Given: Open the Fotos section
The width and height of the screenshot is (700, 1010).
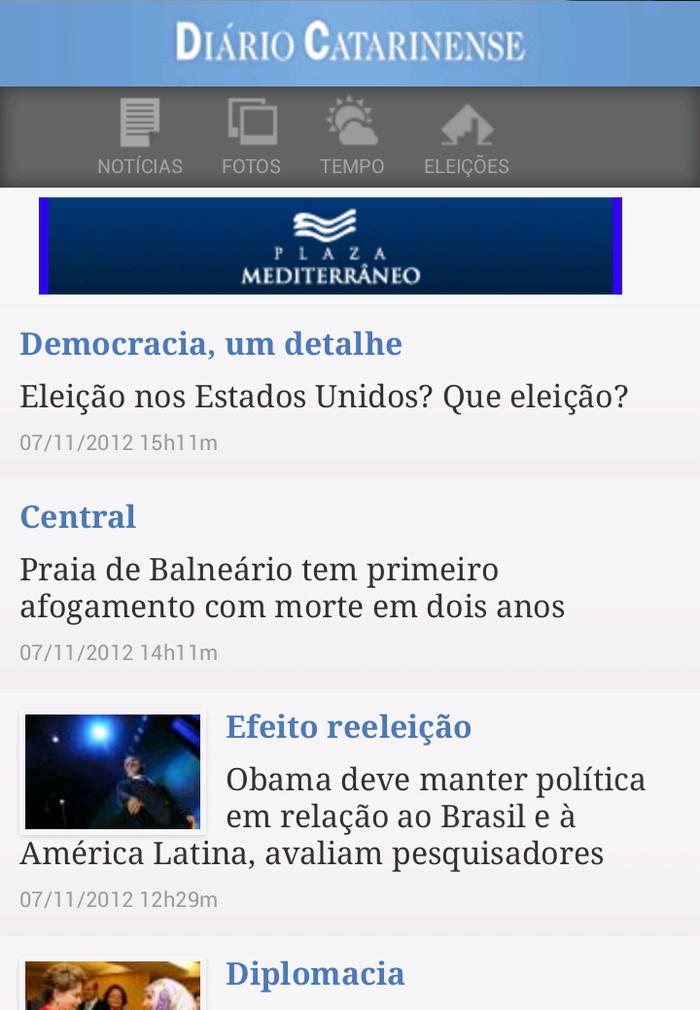Looking at the screenshot, I should click(x=251, y=137).
